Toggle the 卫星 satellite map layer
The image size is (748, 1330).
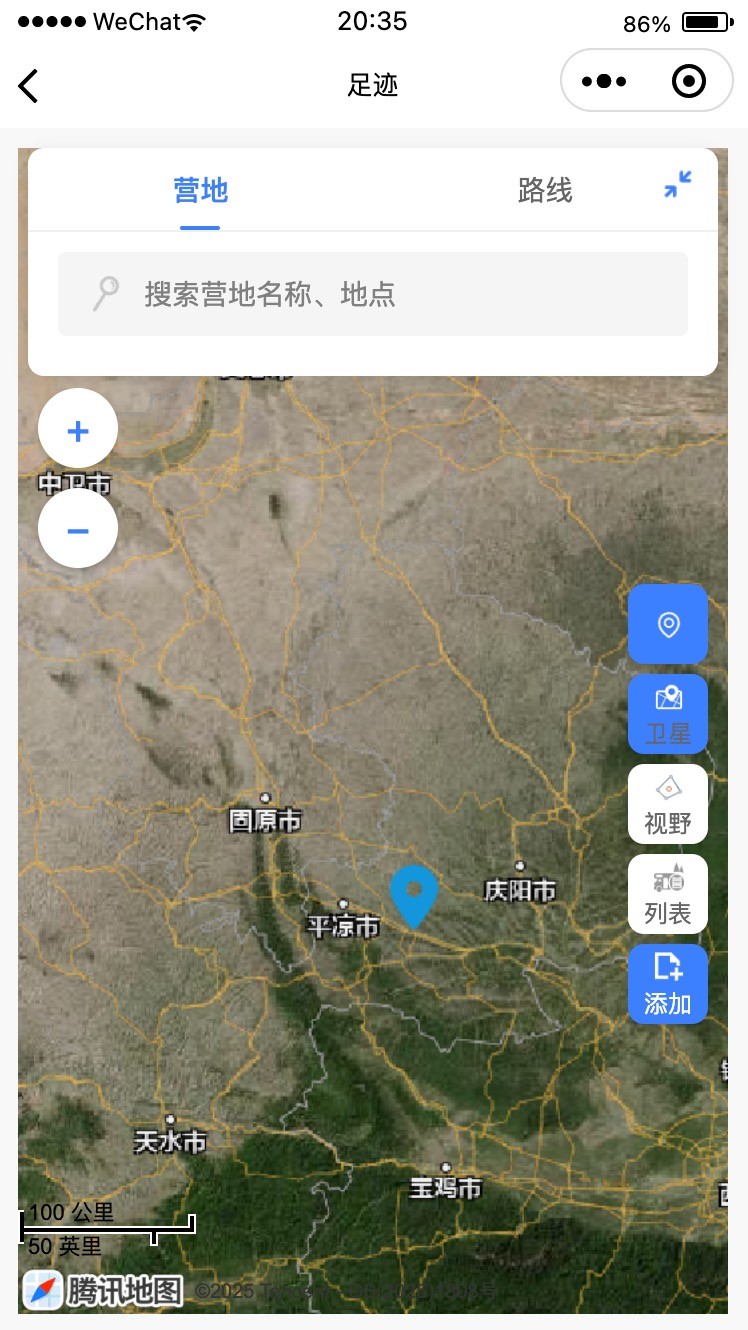(668, 714)
